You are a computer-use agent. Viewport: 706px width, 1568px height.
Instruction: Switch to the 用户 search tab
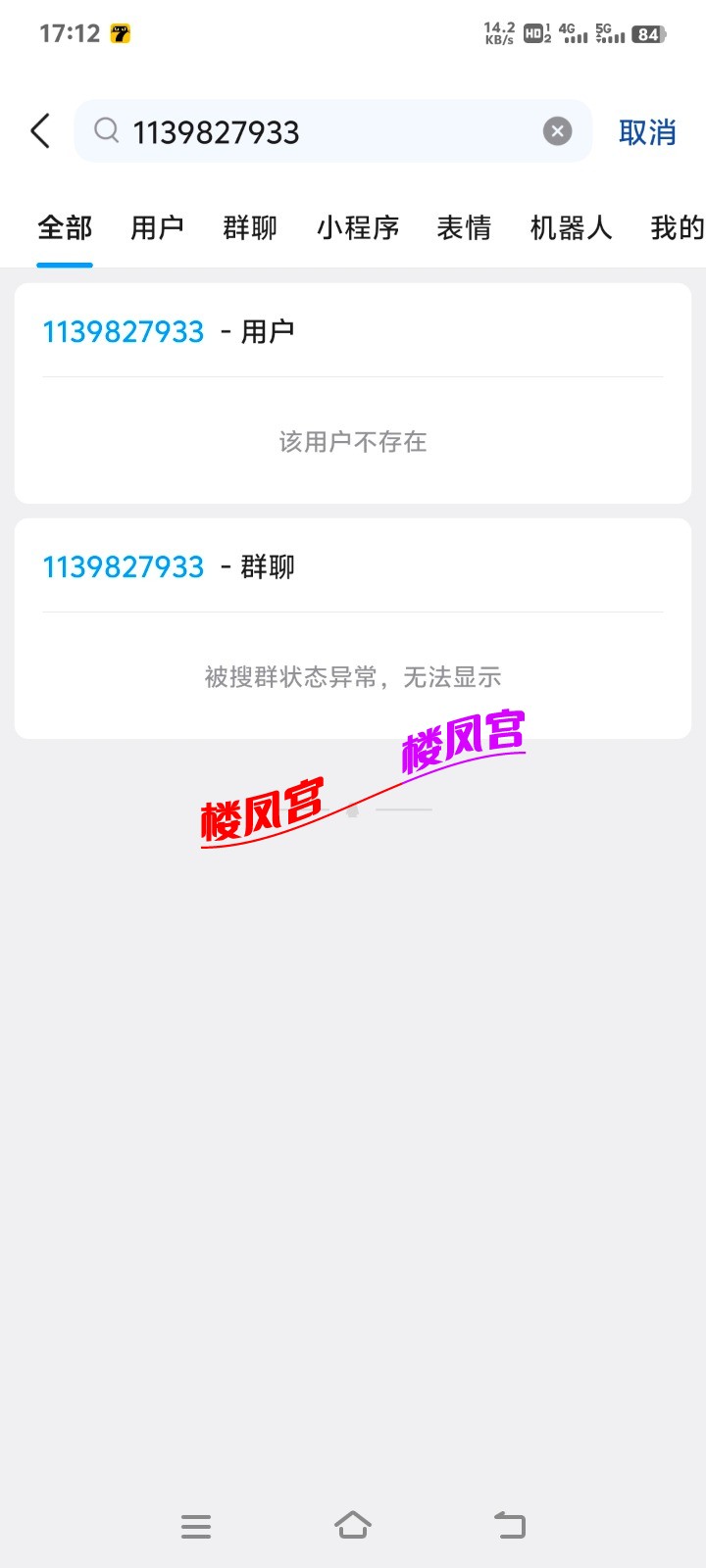coord(157,227)
